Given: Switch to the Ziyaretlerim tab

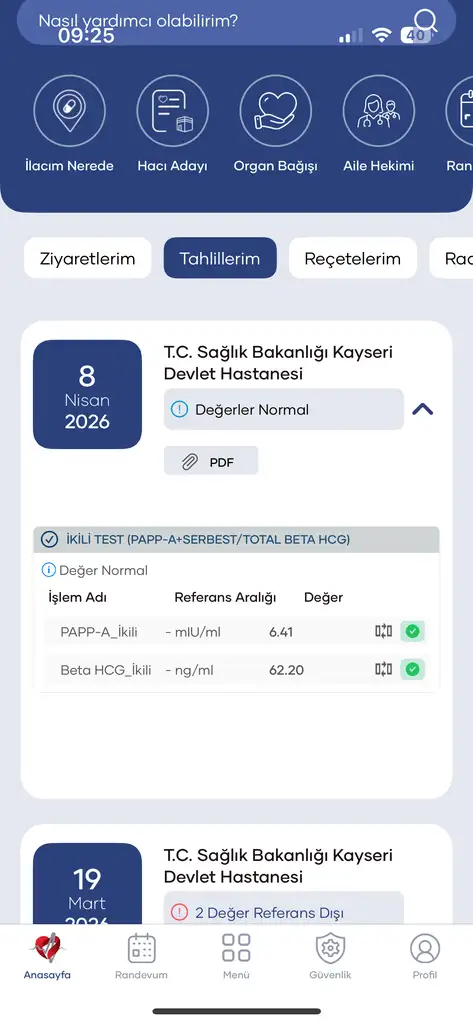Looking at the screenshot, I should tap(88, 258).
